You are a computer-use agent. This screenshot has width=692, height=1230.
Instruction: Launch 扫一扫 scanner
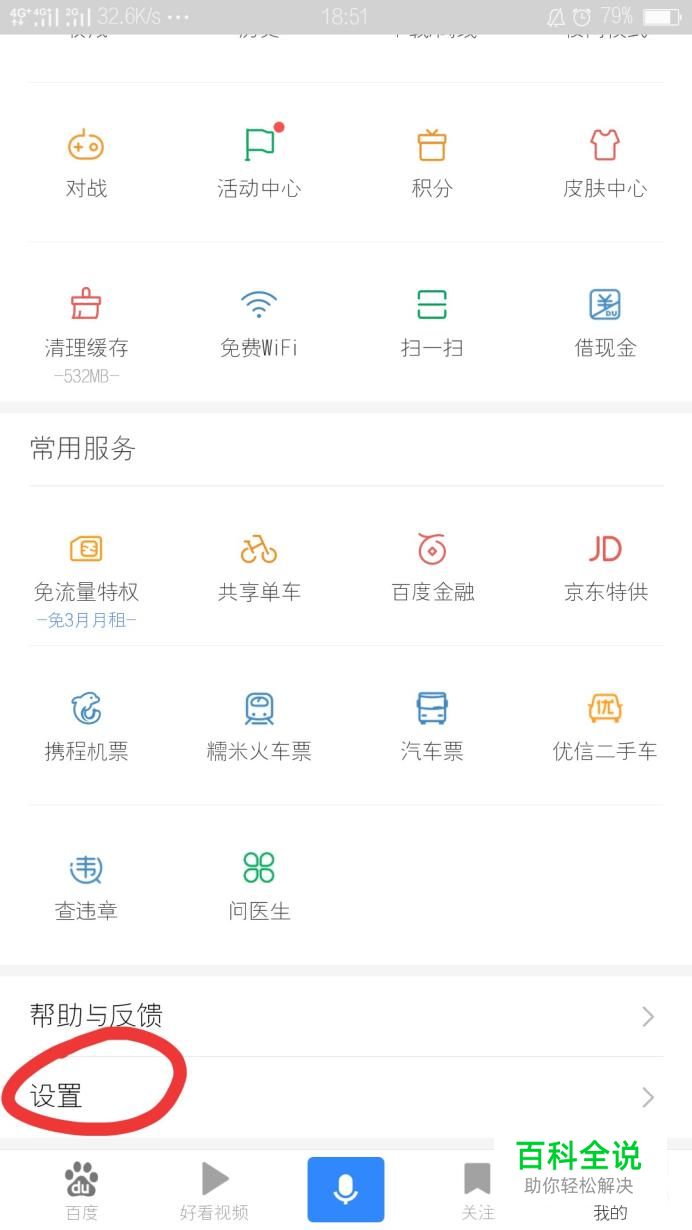tap(432, 322)
